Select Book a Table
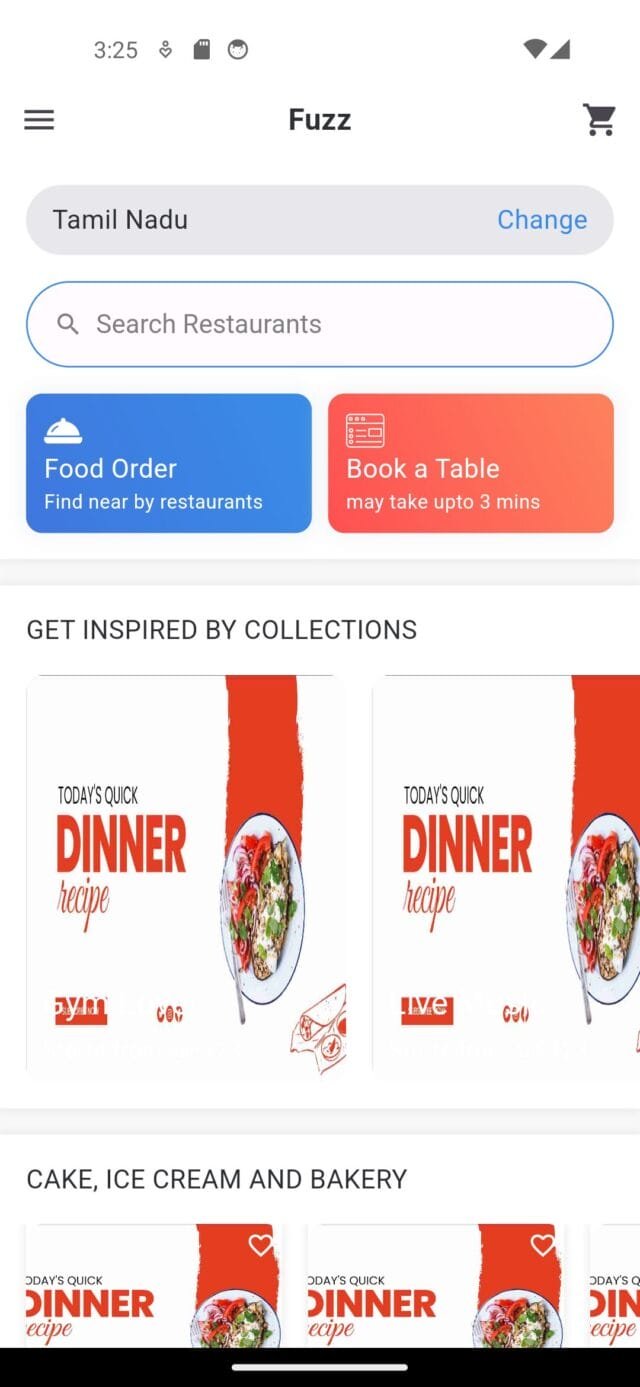This screenshot has width=640, height=1387. click(471, 463)
